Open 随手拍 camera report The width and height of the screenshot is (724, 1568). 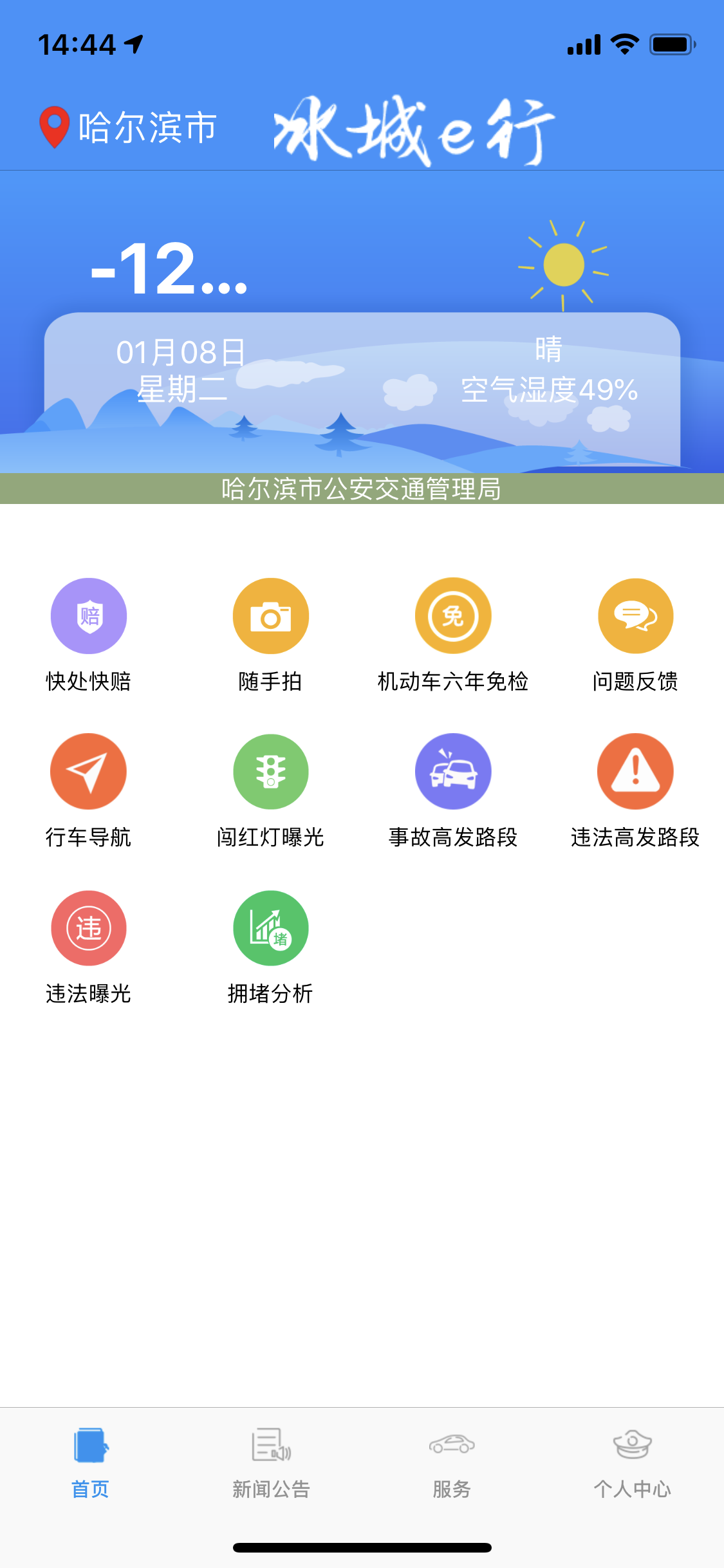coord(271,635)
